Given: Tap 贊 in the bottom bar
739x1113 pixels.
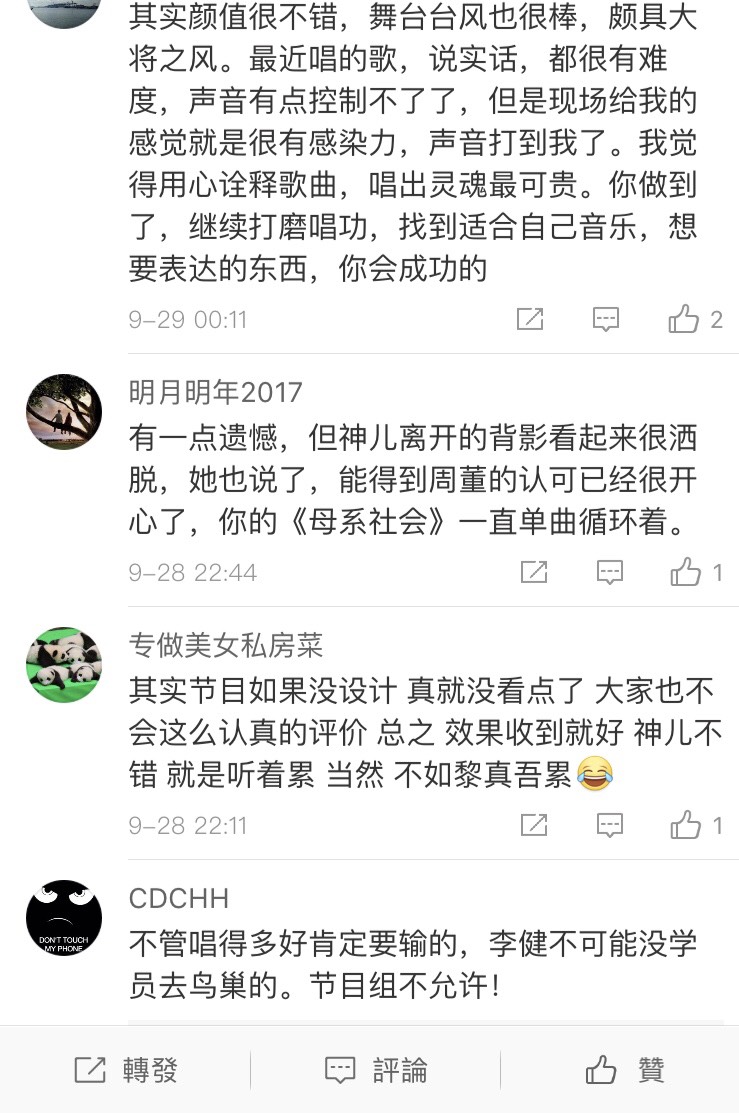Looking at the screenshot, I should click(x=624, y=1070).
